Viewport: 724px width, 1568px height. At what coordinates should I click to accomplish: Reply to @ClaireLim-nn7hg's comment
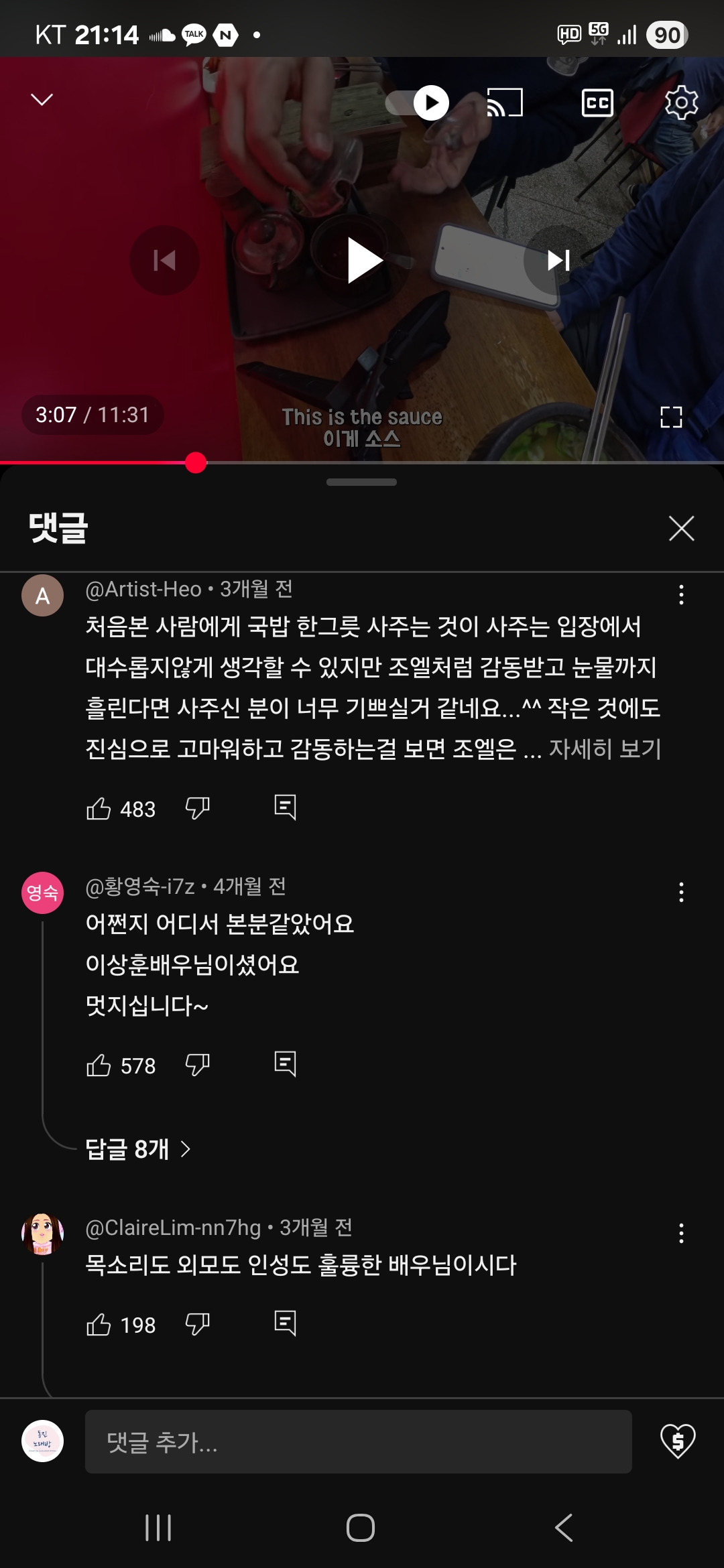tap(285, 1323)
